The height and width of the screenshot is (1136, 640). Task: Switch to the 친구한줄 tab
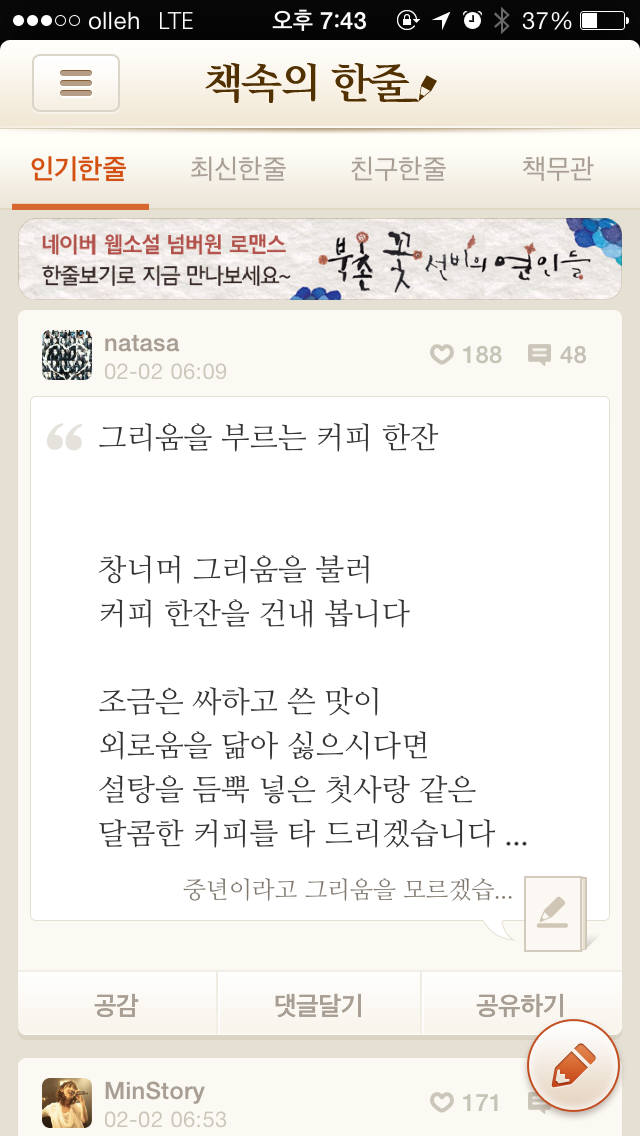398,168
